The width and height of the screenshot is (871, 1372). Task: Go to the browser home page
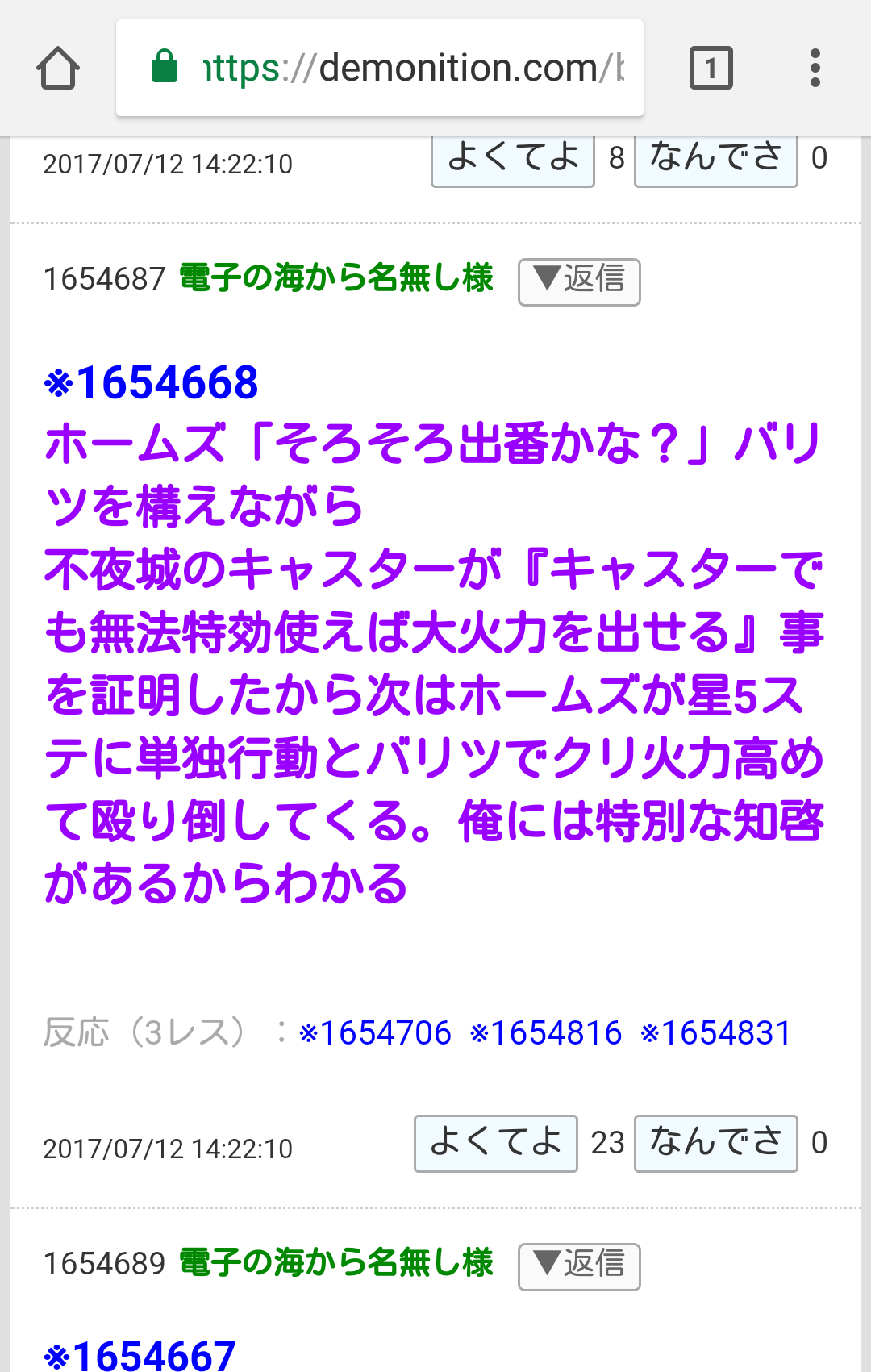click(x=58, y=68)
